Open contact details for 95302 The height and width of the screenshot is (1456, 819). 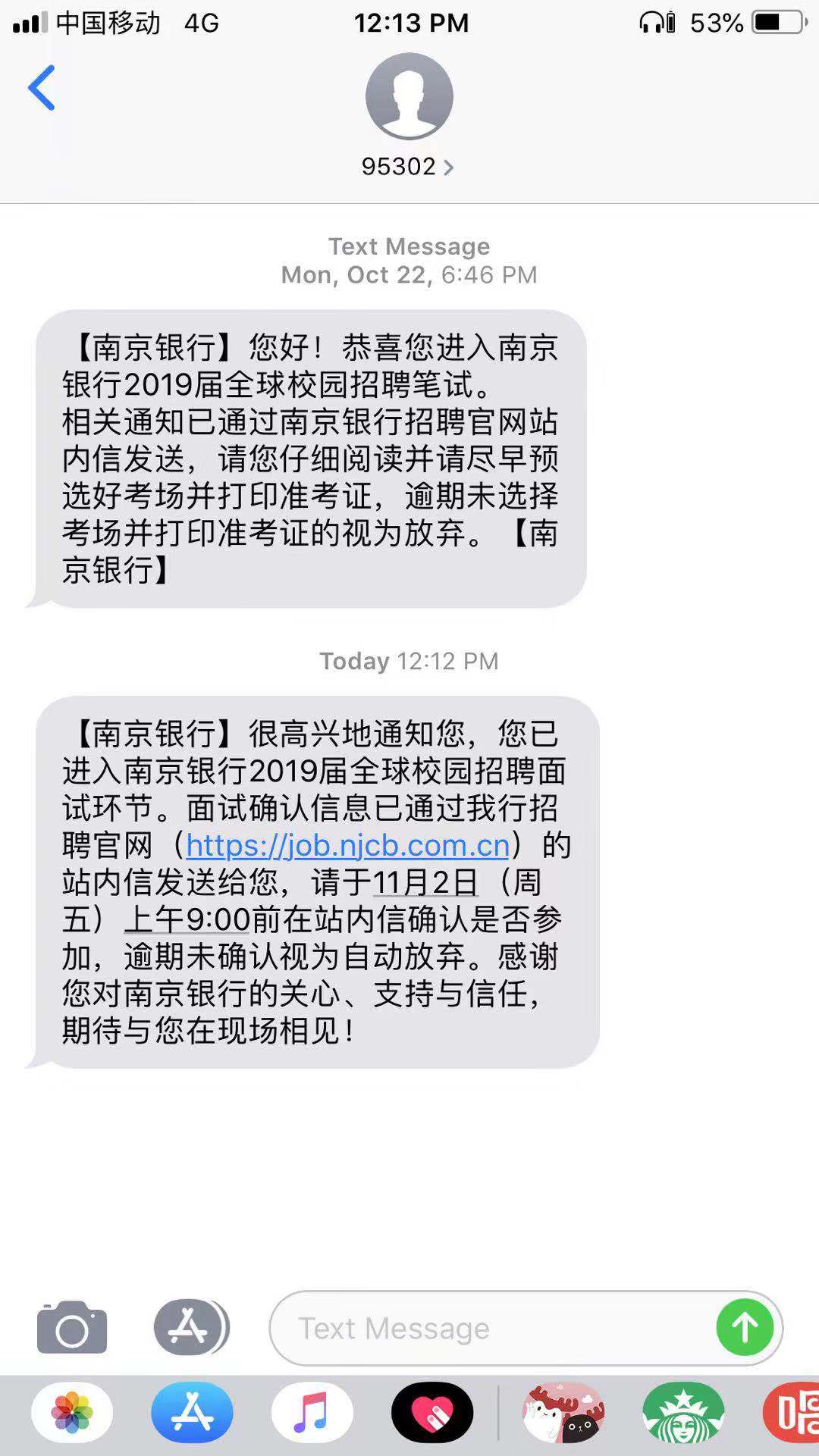408,166
